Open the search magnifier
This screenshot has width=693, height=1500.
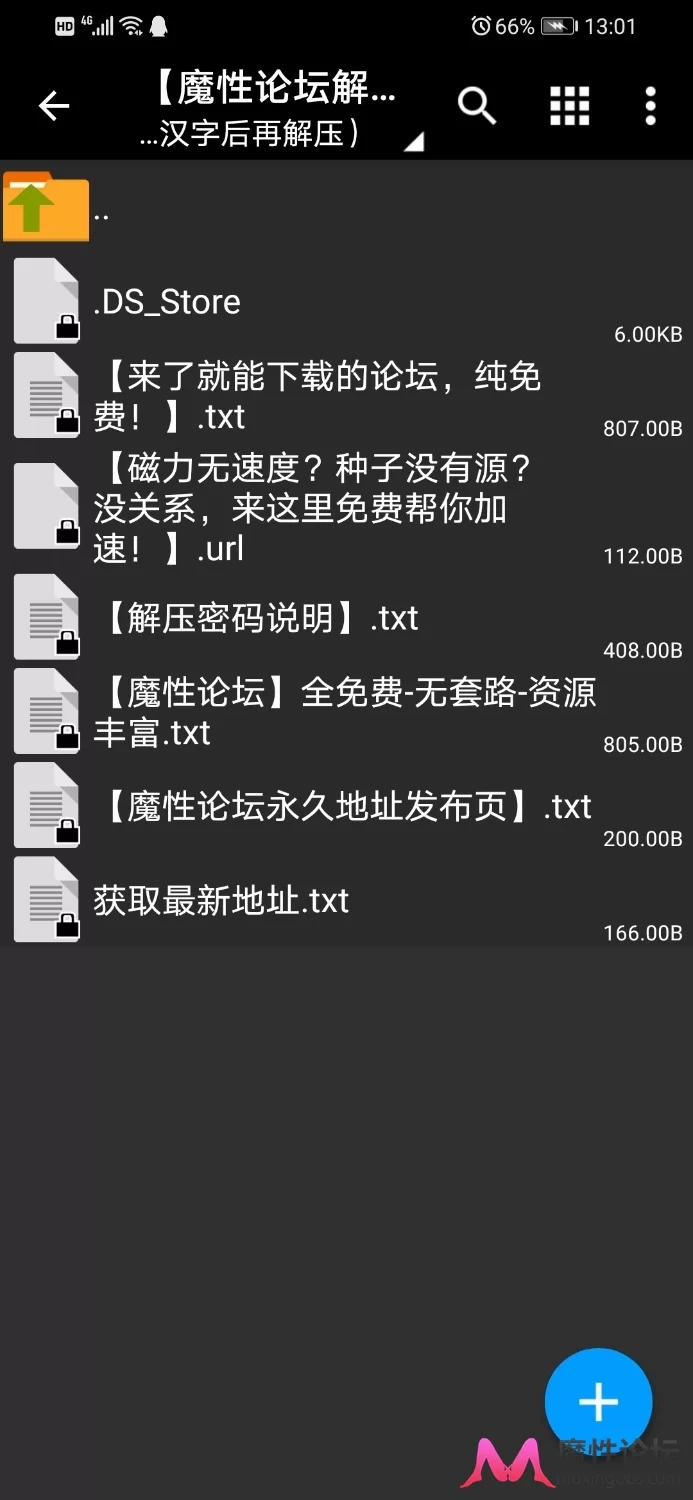click(x=476, y=105)
